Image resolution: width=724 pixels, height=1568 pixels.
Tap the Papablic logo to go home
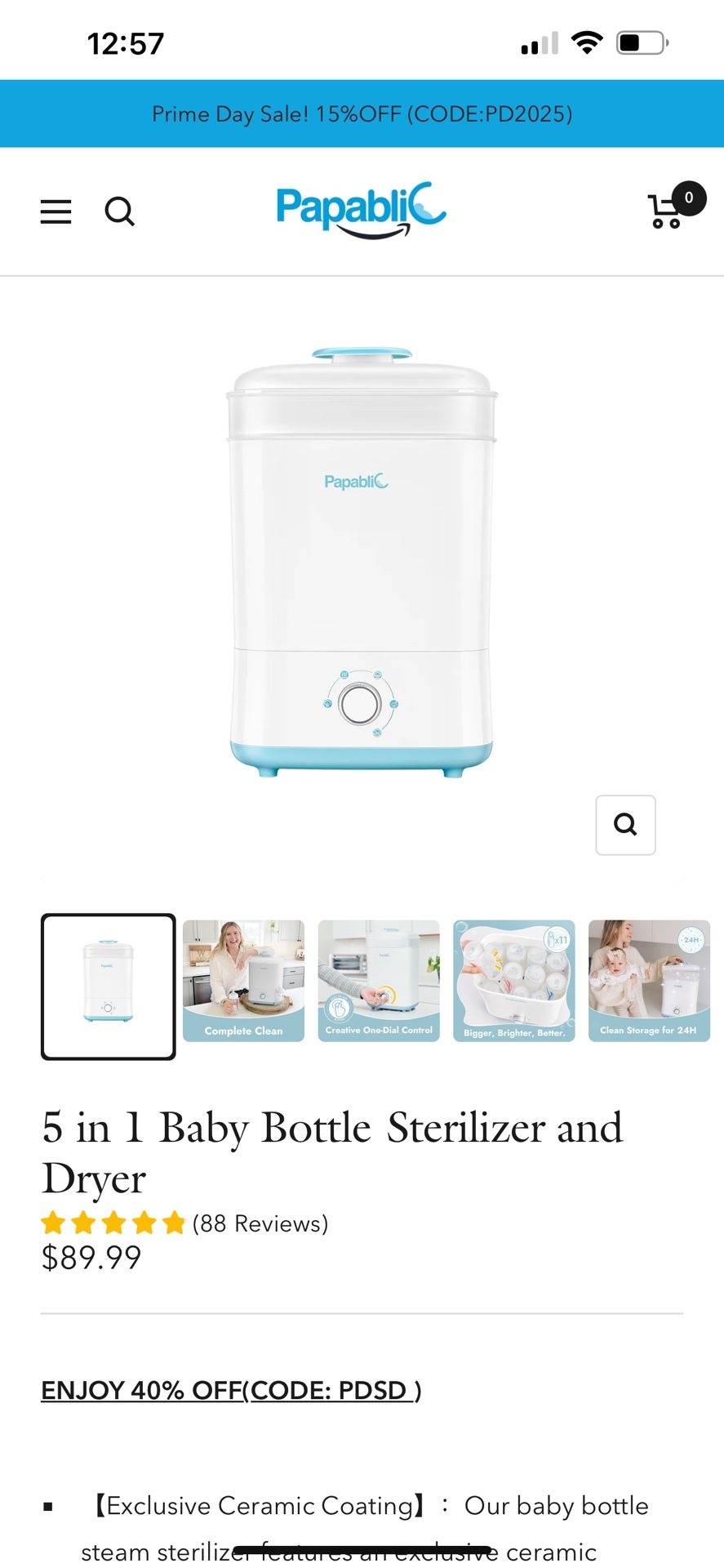click(361, 210)
